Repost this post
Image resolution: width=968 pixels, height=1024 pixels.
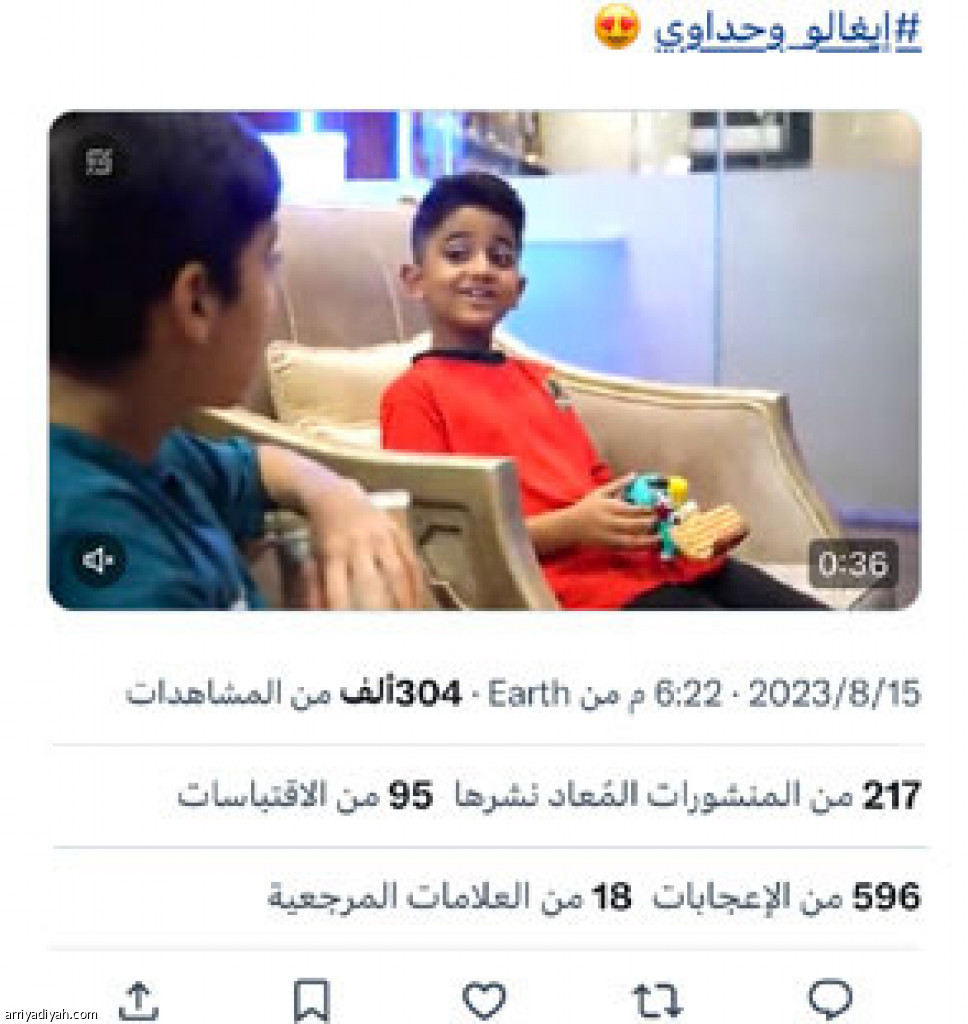[657, 998]
